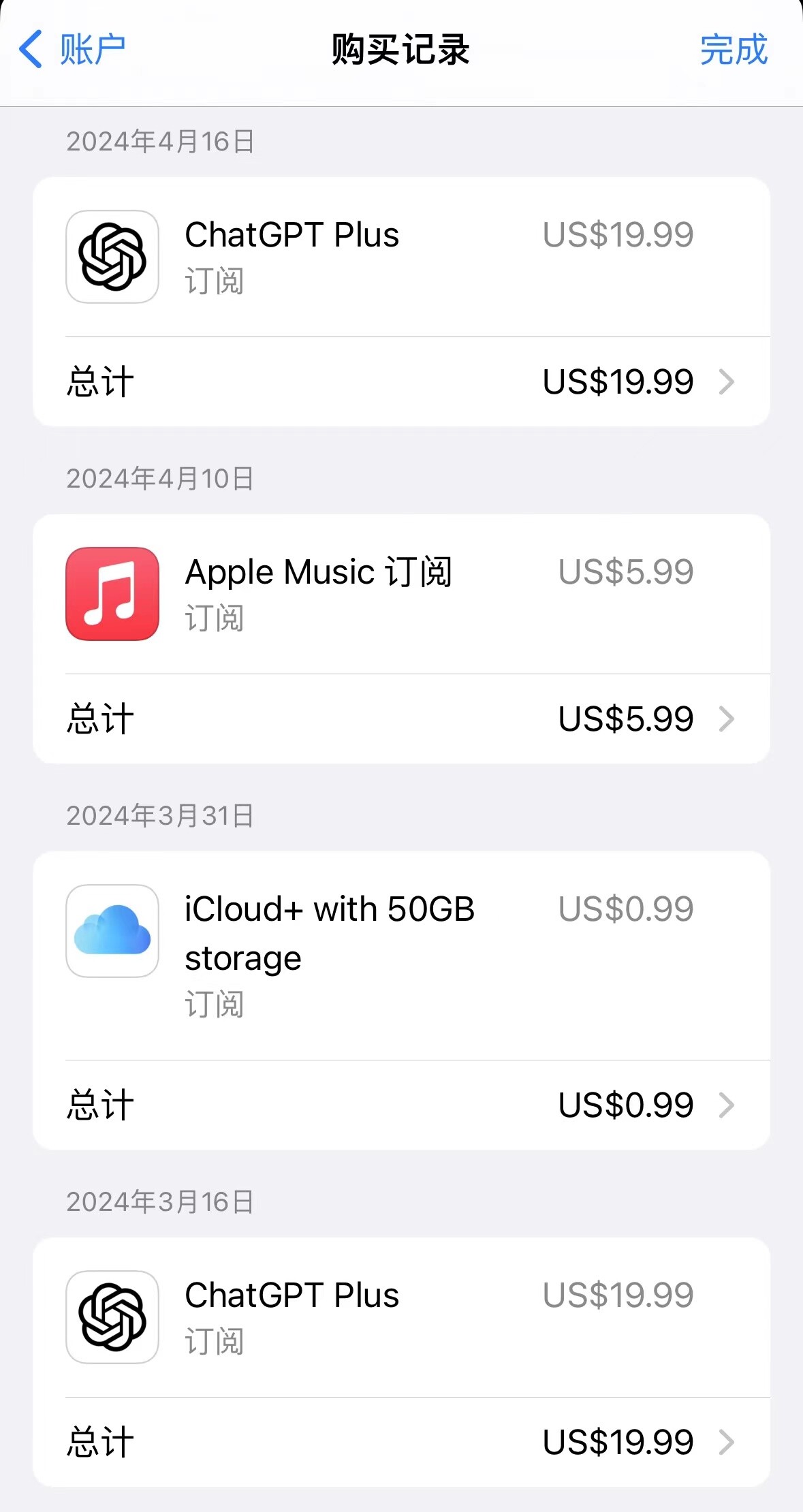The width and height of the screenshot is (803, 1512).
Task: Tap 完成 to close purchase history
Action: coord(733,50)
